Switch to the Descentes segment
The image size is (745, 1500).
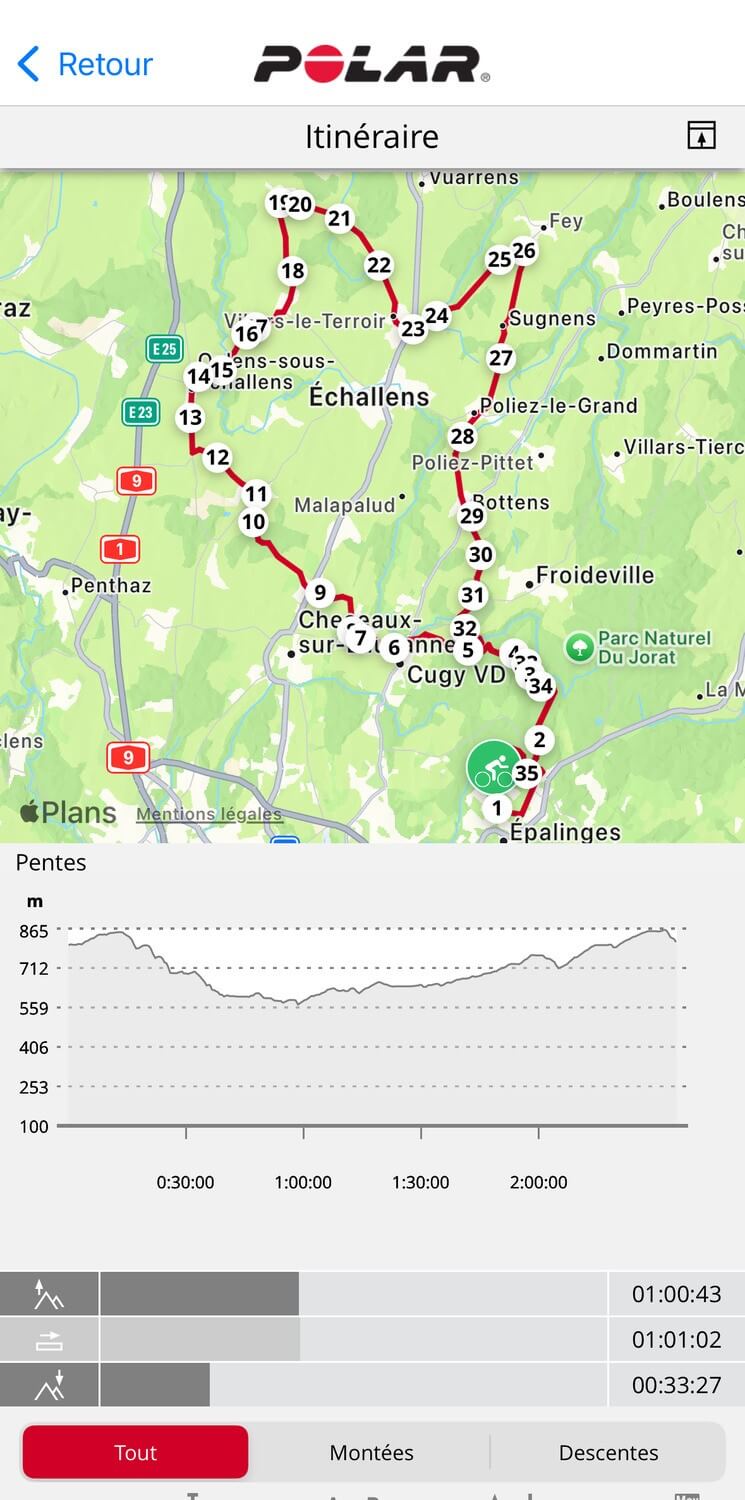[x=608, y=1452]
